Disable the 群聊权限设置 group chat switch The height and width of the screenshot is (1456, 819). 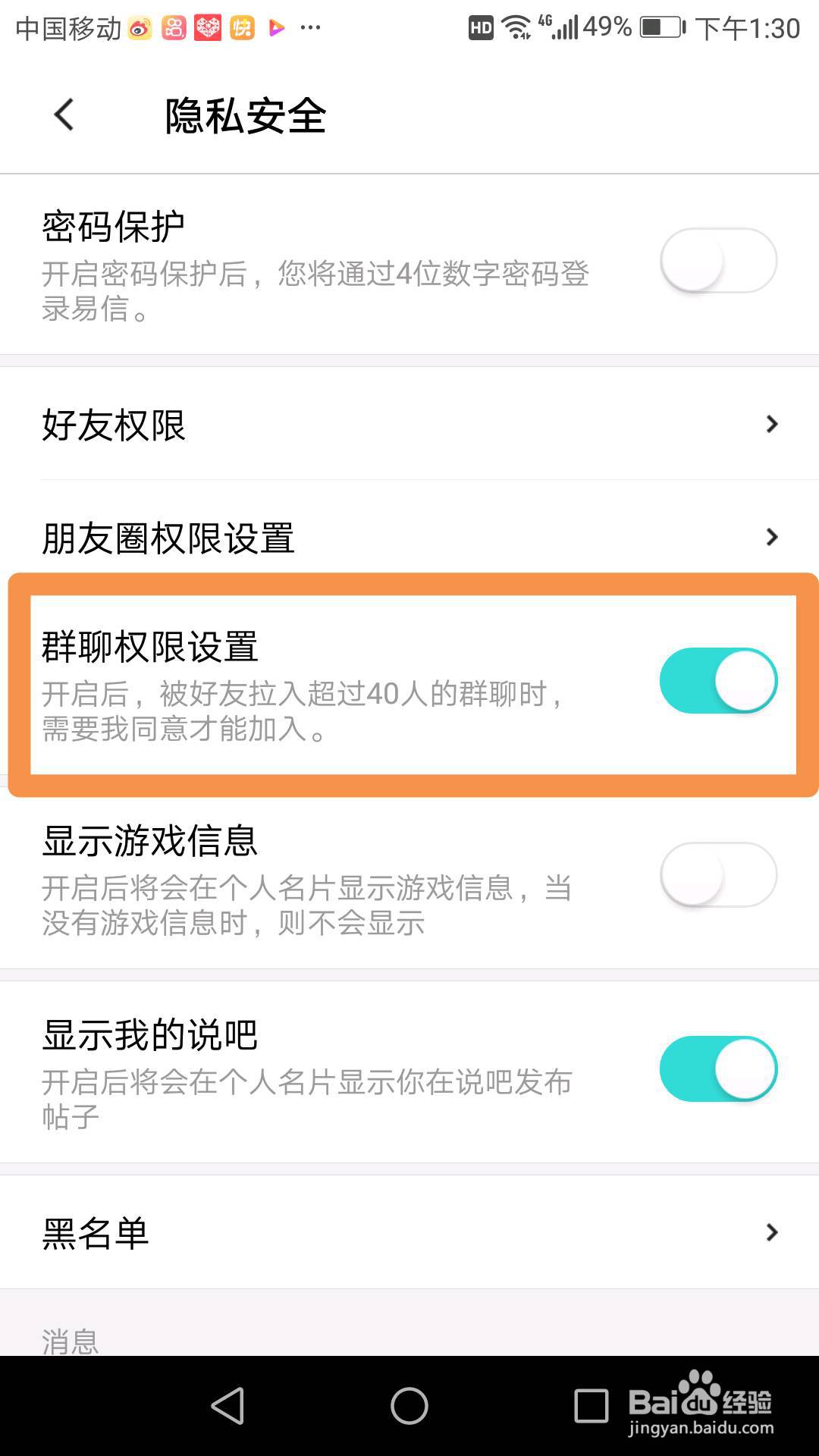715,680
